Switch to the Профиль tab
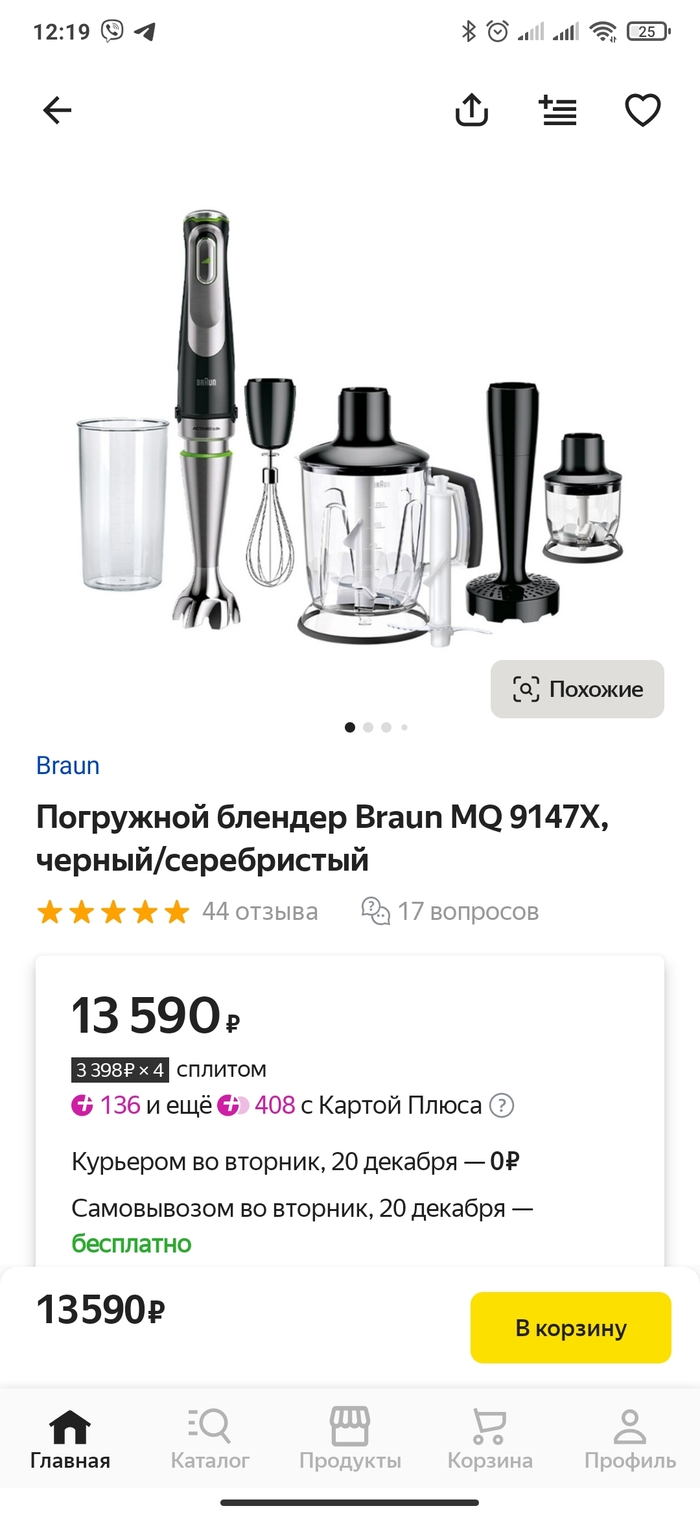Image resolution: width=700 pixels, height=1517 pixels. tap(630, 1440)
